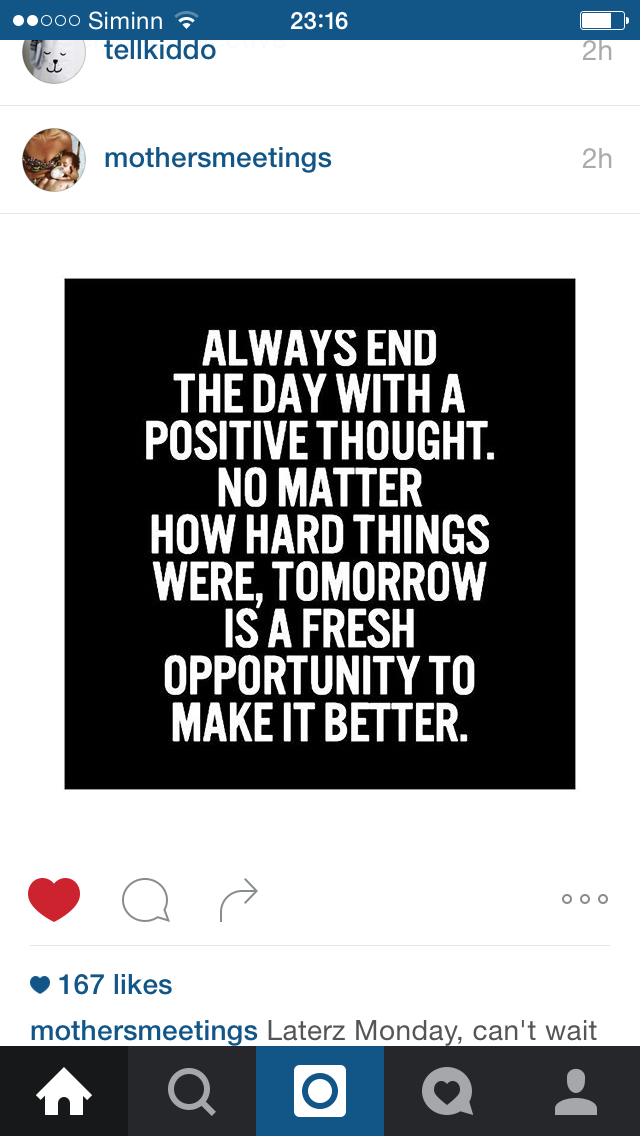This screenshot has height=1136, width=640.
Task: Open mothersmeetings profile from post header username
Action: (x=218, y=158)
